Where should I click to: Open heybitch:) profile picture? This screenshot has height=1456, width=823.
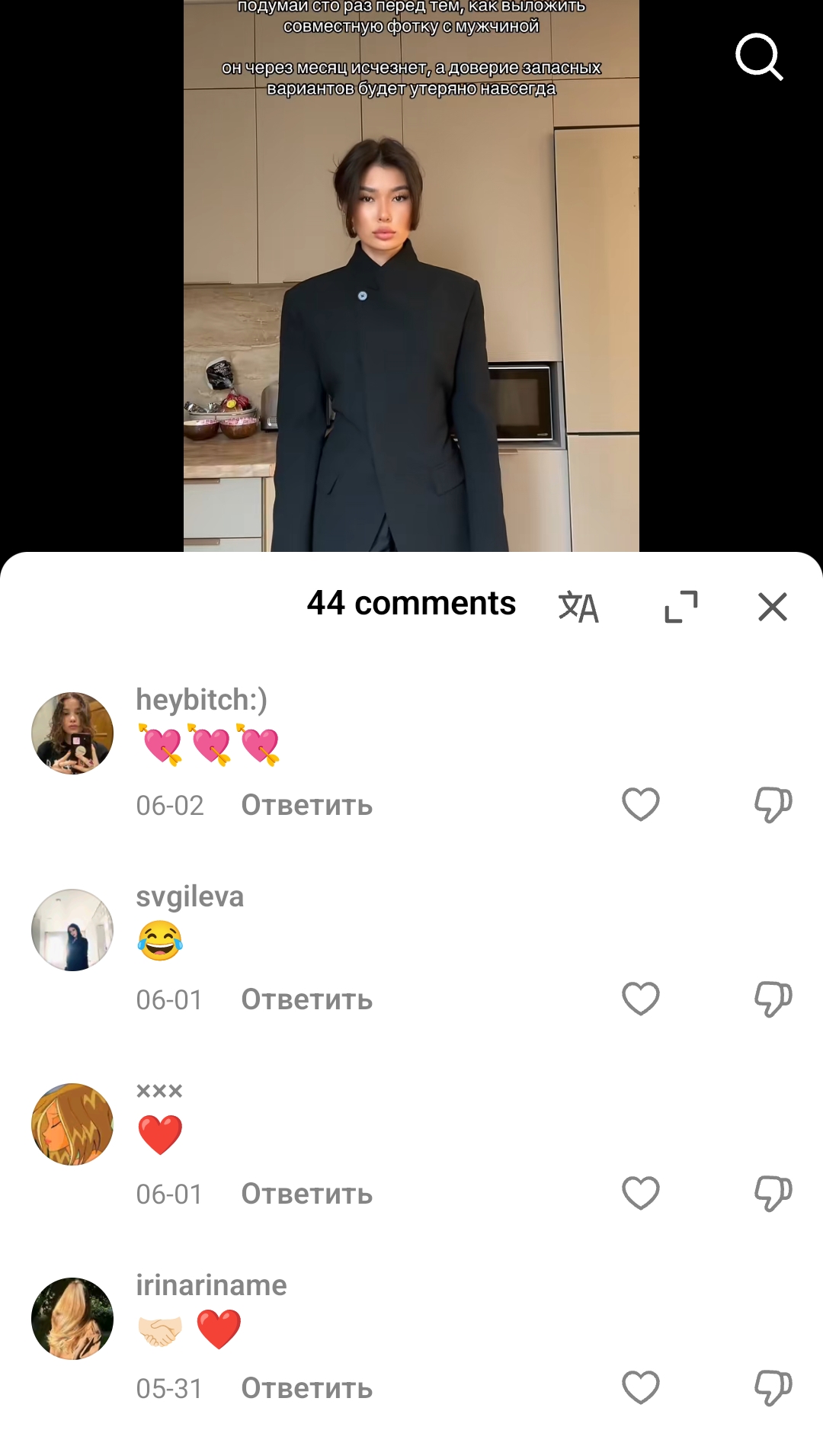pyautogui.click(x=72, y=733)
